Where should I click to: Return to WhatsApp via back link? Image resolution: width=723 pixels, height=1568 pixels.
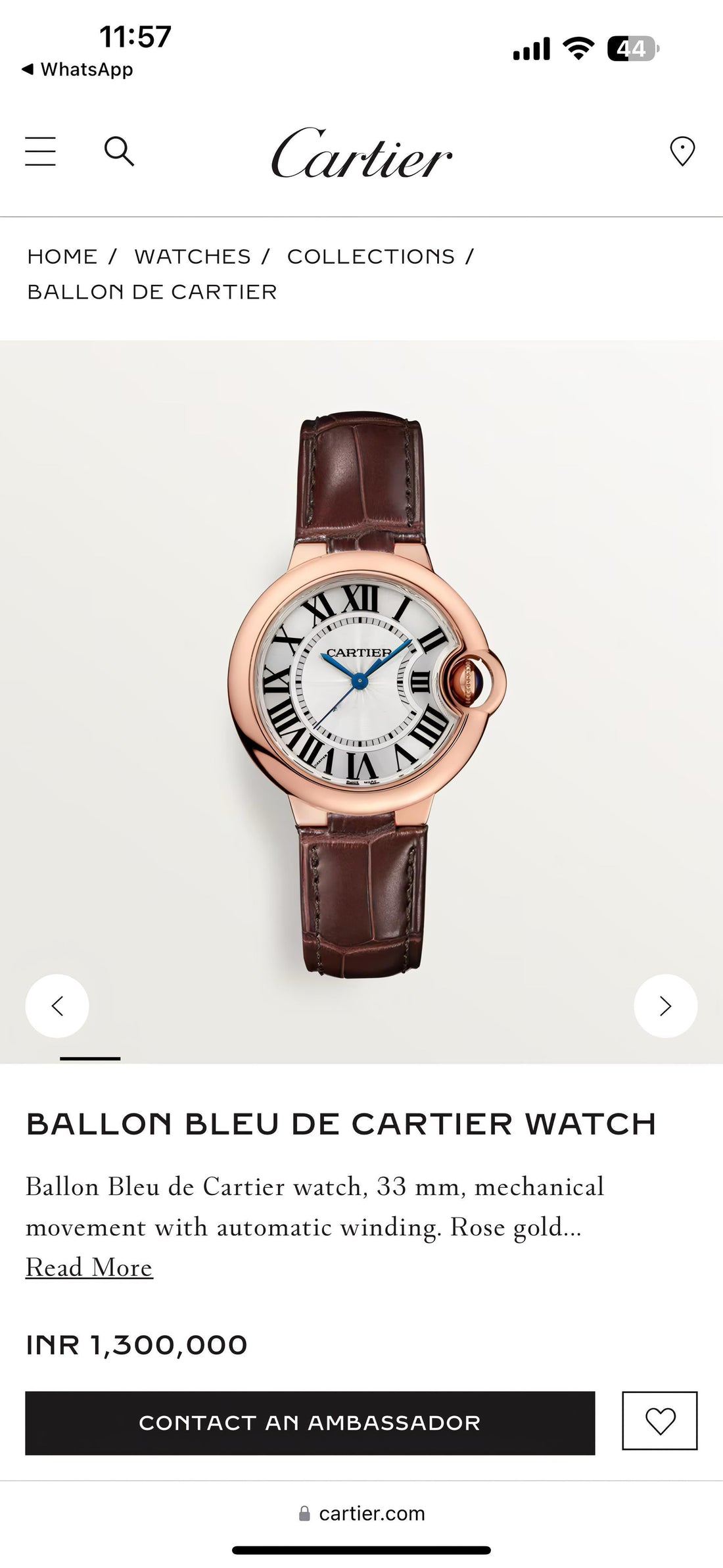click(78, 69)
